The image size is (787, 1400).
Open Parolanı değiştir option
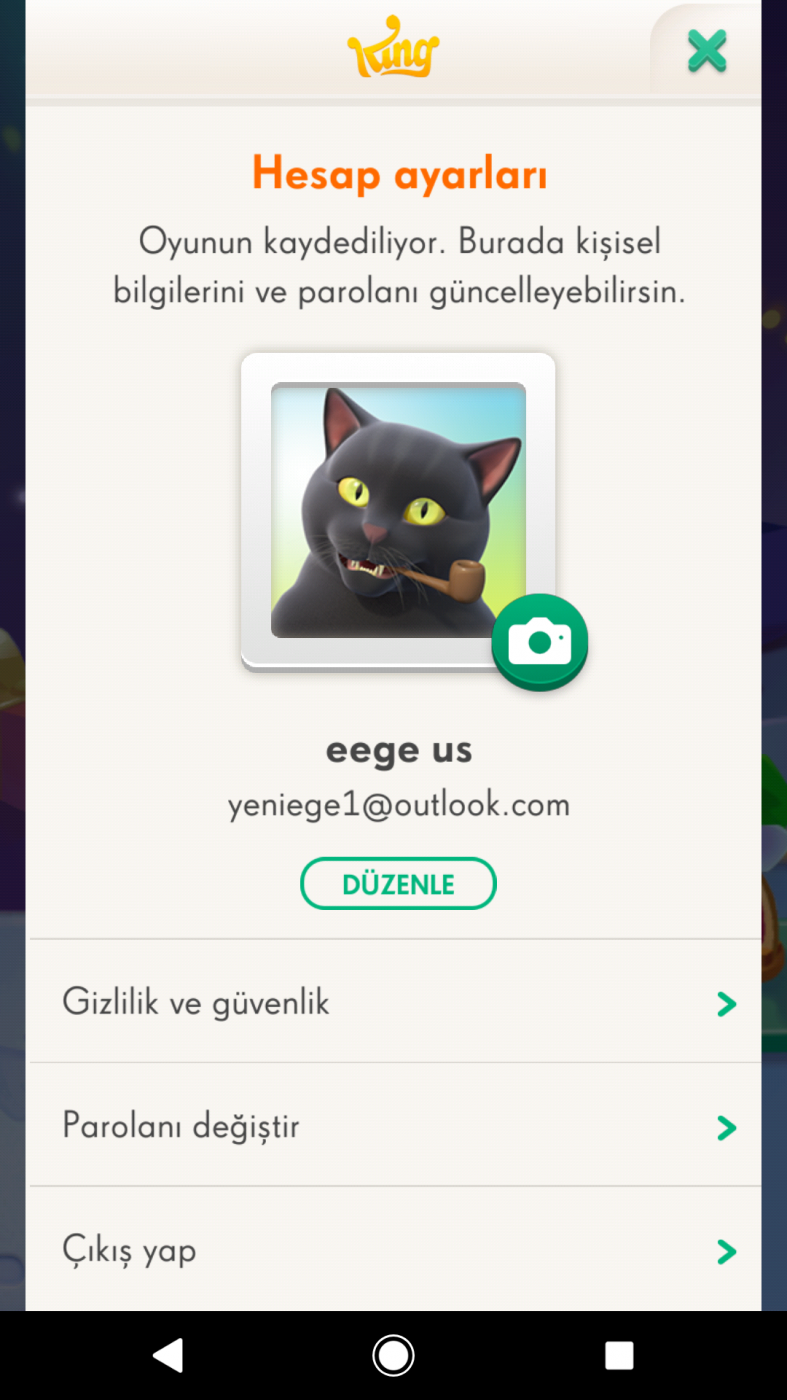[395, 1126]
